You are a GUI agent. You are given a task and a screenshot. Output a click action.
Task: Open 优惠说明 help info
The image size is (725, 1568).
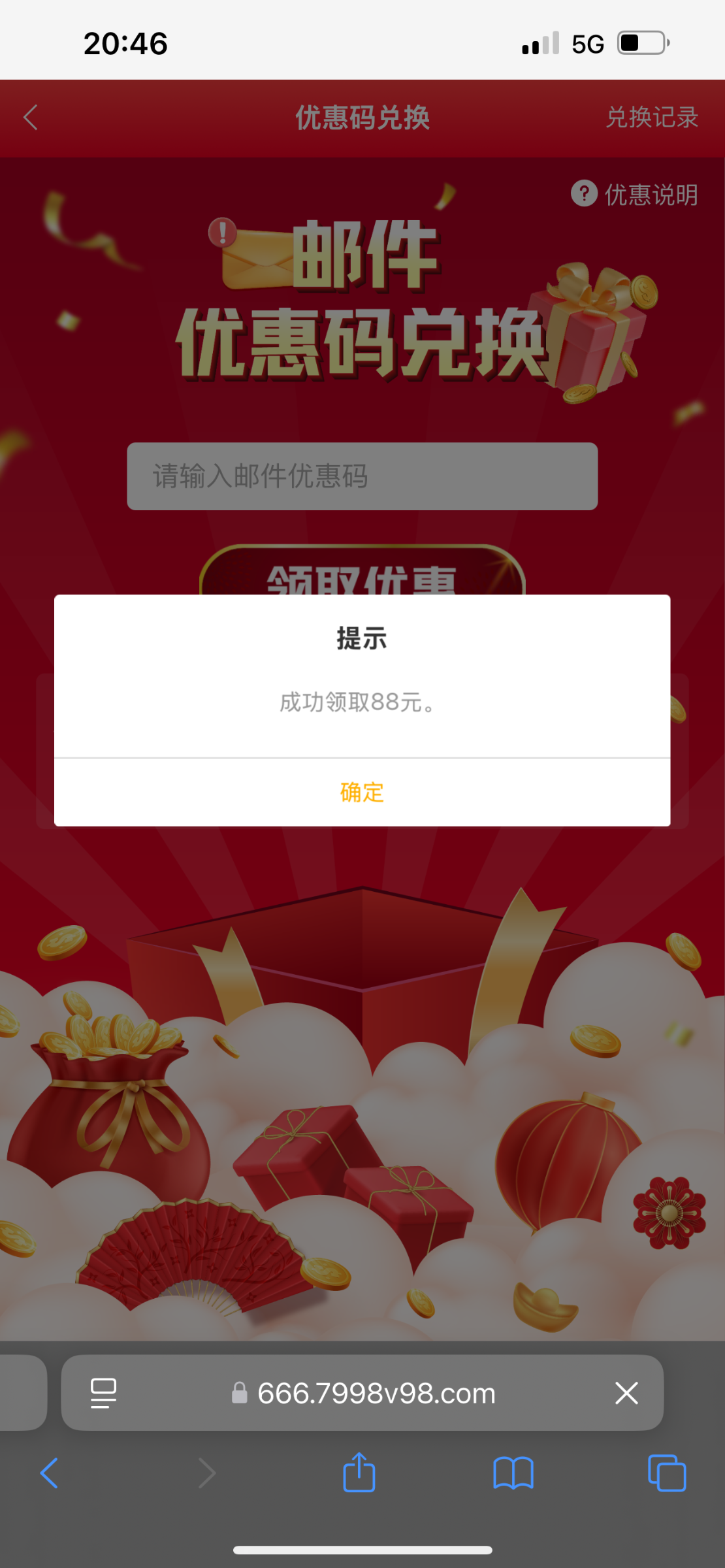click(x=635, y=194)
